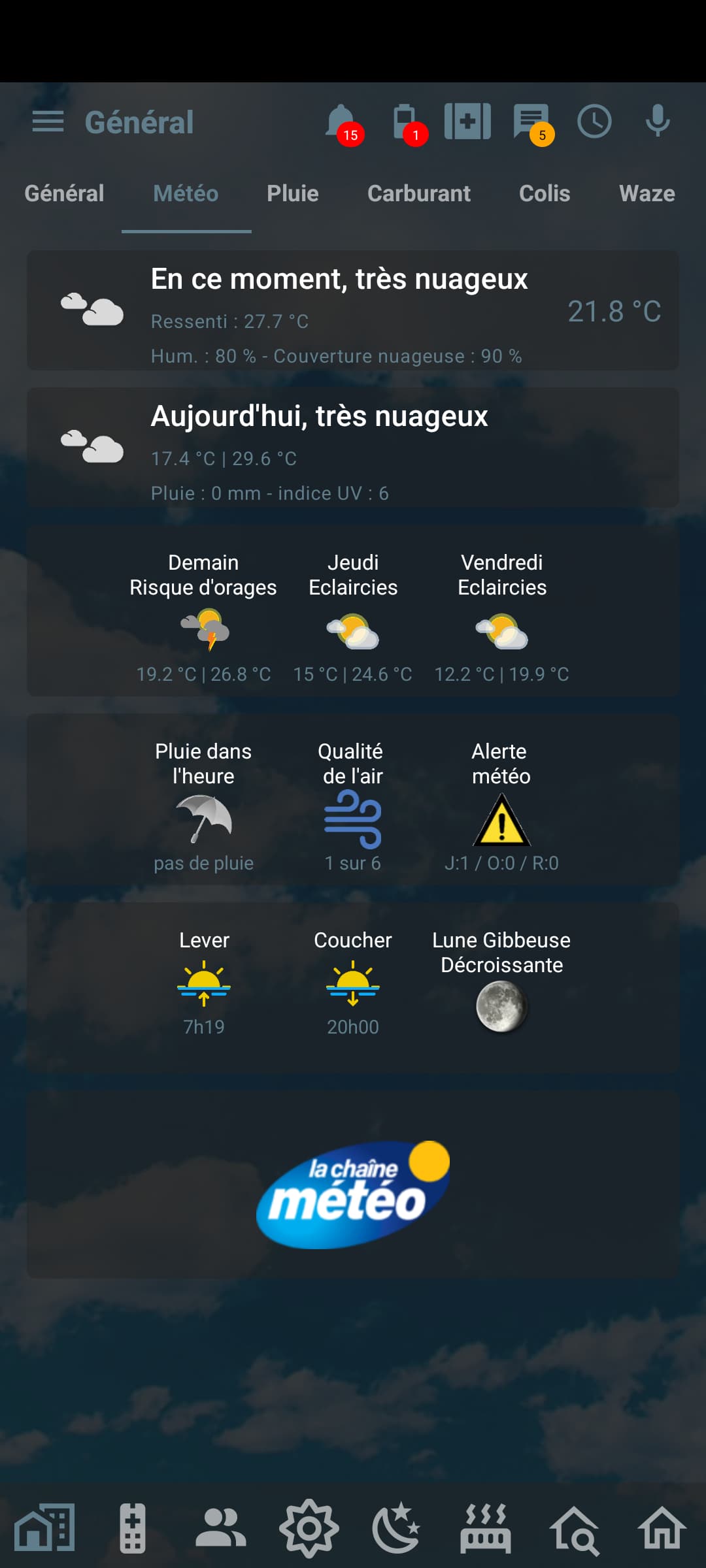Open the Carburant tab
This screenshot has width=706, height=1568.
pos(420,193)
